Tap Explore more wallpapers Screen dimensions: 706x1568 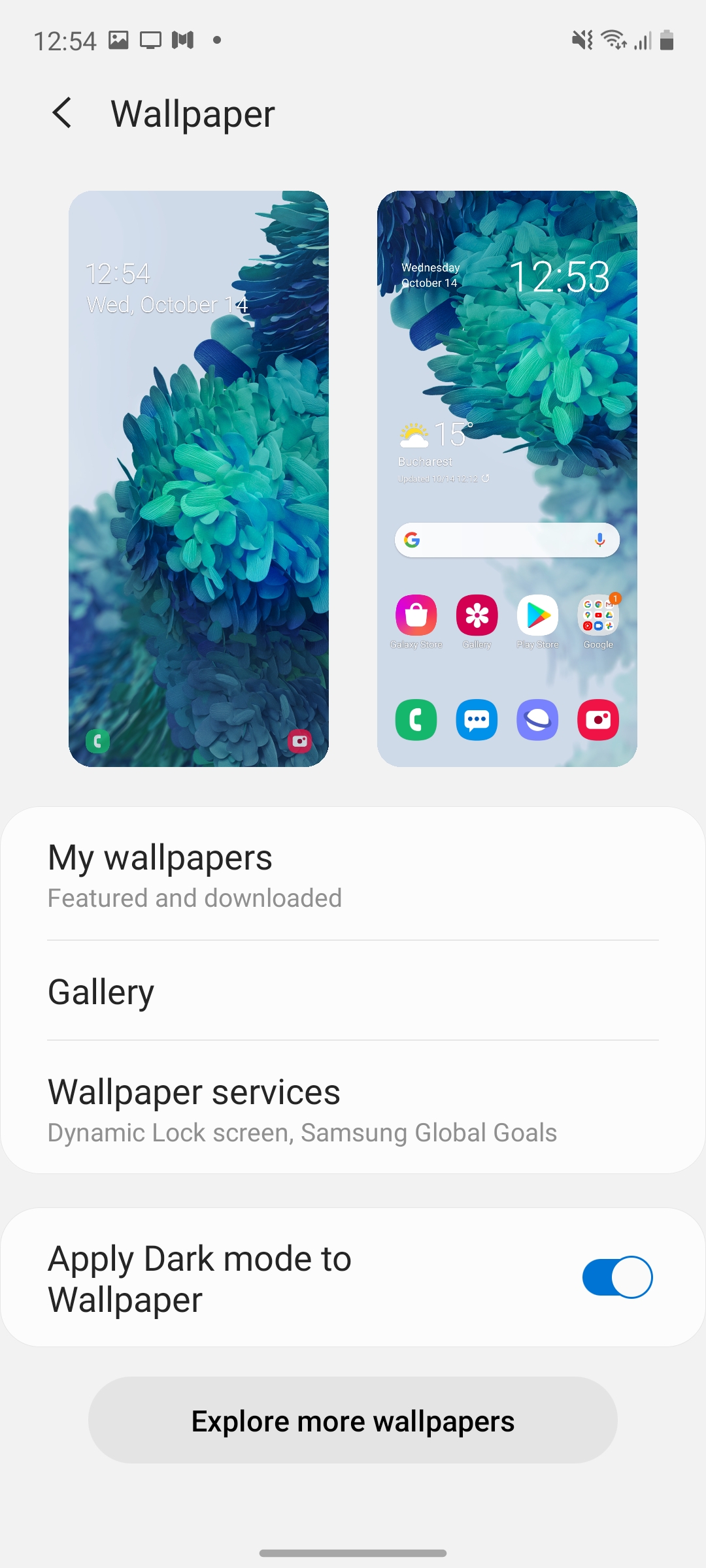point(353,1421)
